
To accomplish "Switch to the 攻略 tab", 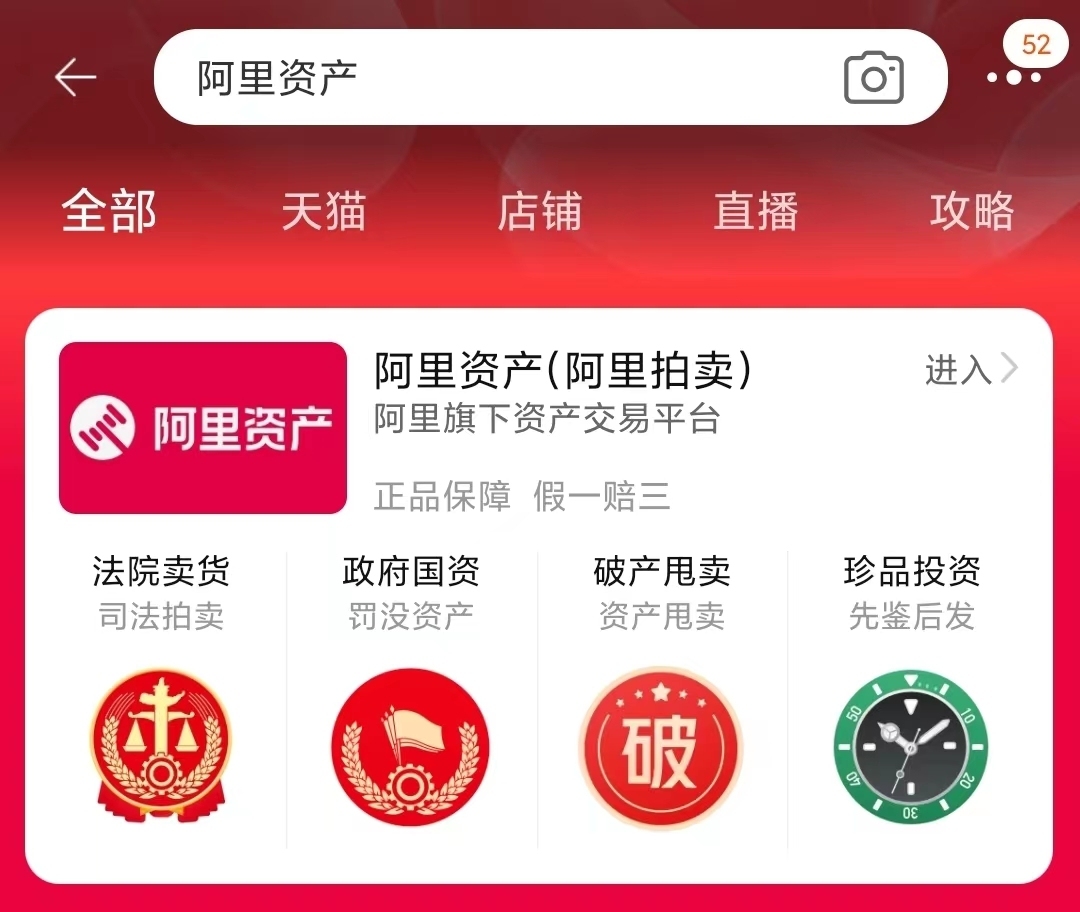I will click(x=971, y=212).
